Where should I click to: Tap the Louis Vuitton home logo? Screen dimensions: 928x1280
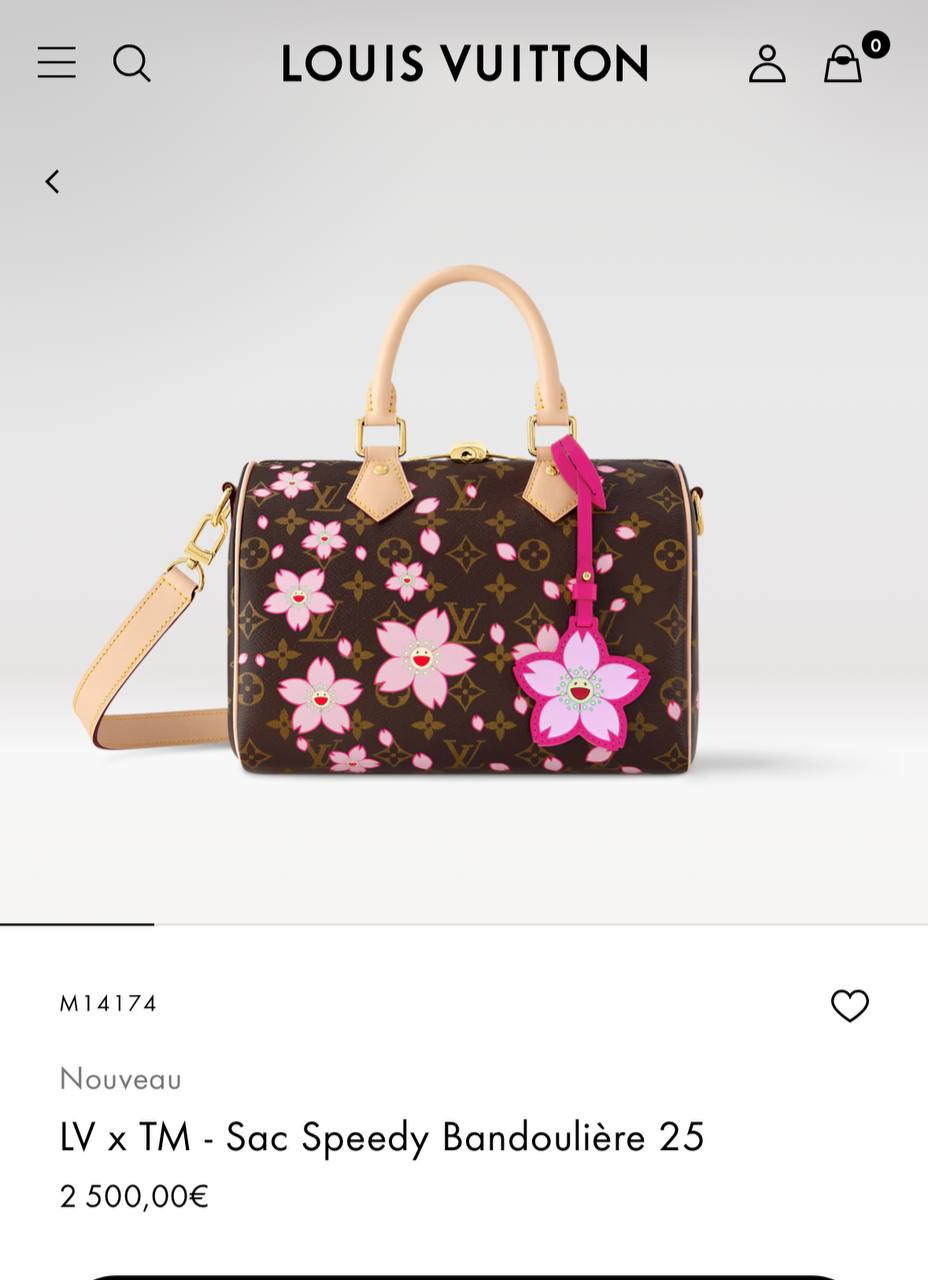[464, 63]
